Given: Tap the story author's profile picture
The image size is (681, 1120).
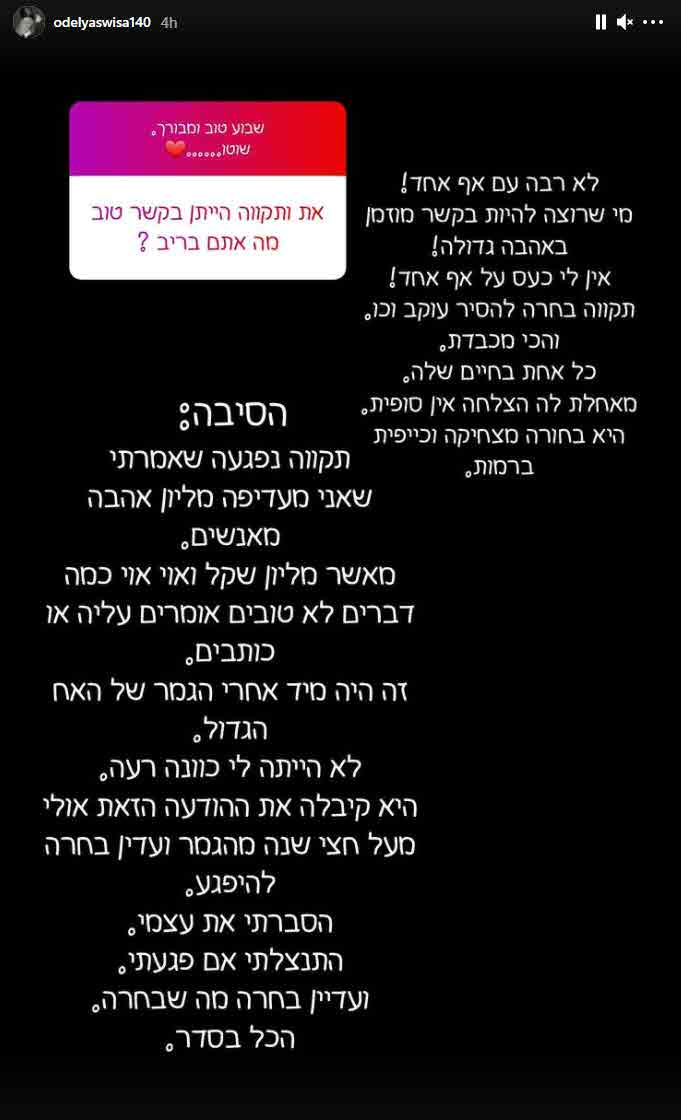Looking at the screenshot, I should [x=28, y=22].
